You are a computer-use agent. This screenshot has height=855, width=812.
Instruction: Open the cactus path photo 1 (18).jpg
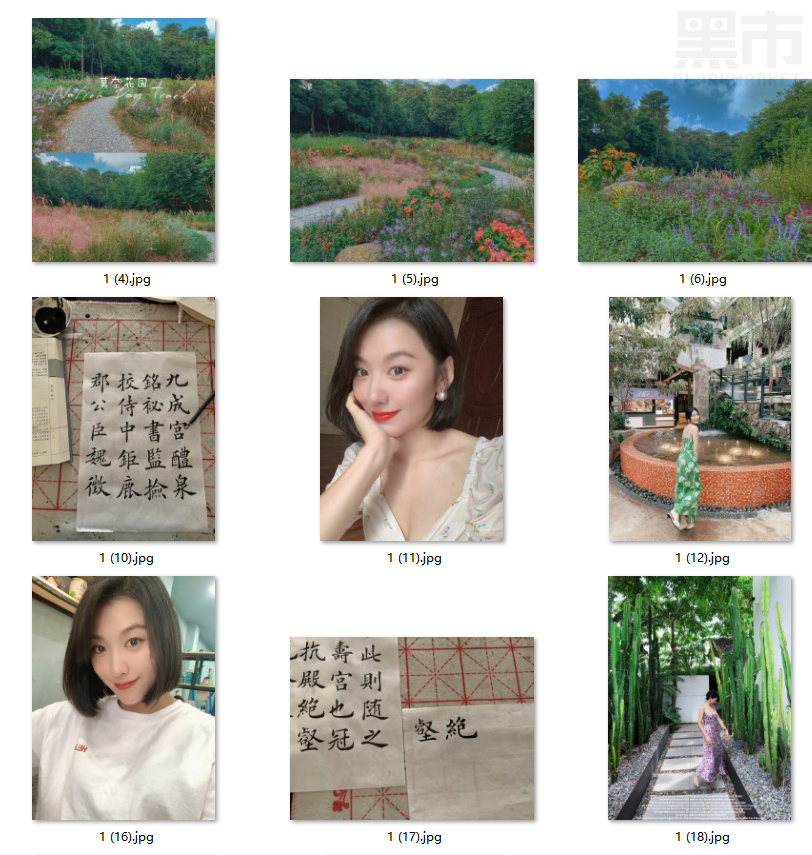point(700,697)
